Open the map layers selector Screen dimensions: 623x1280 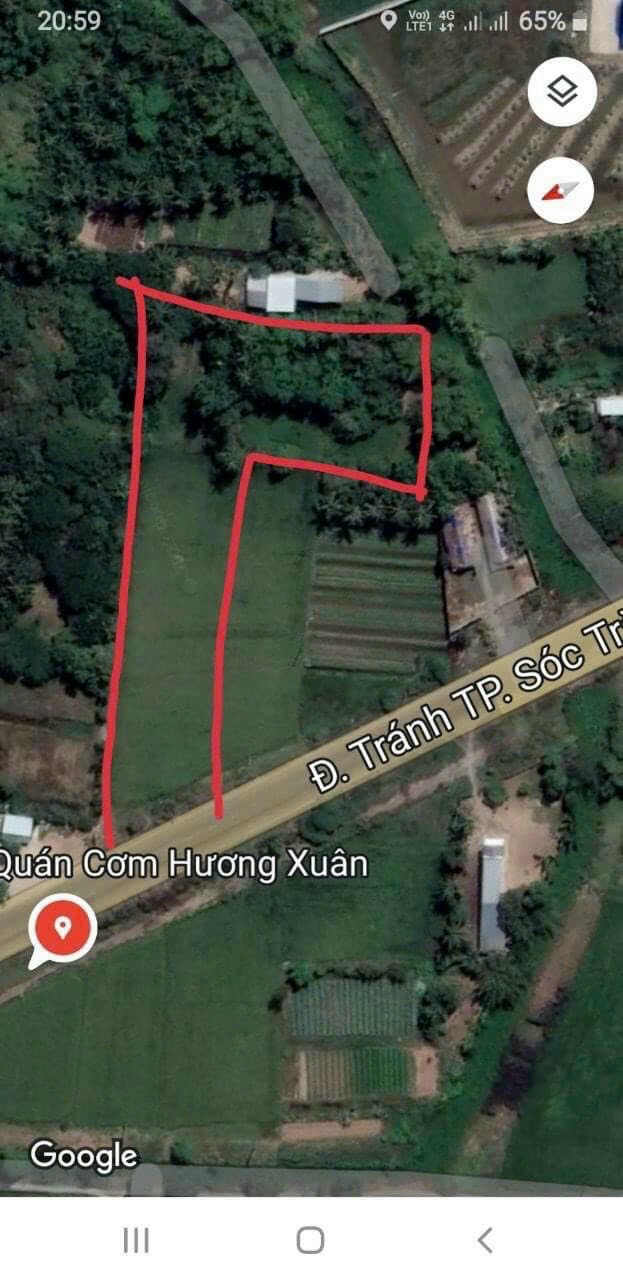pyautogui.click(x=562, y=92)
